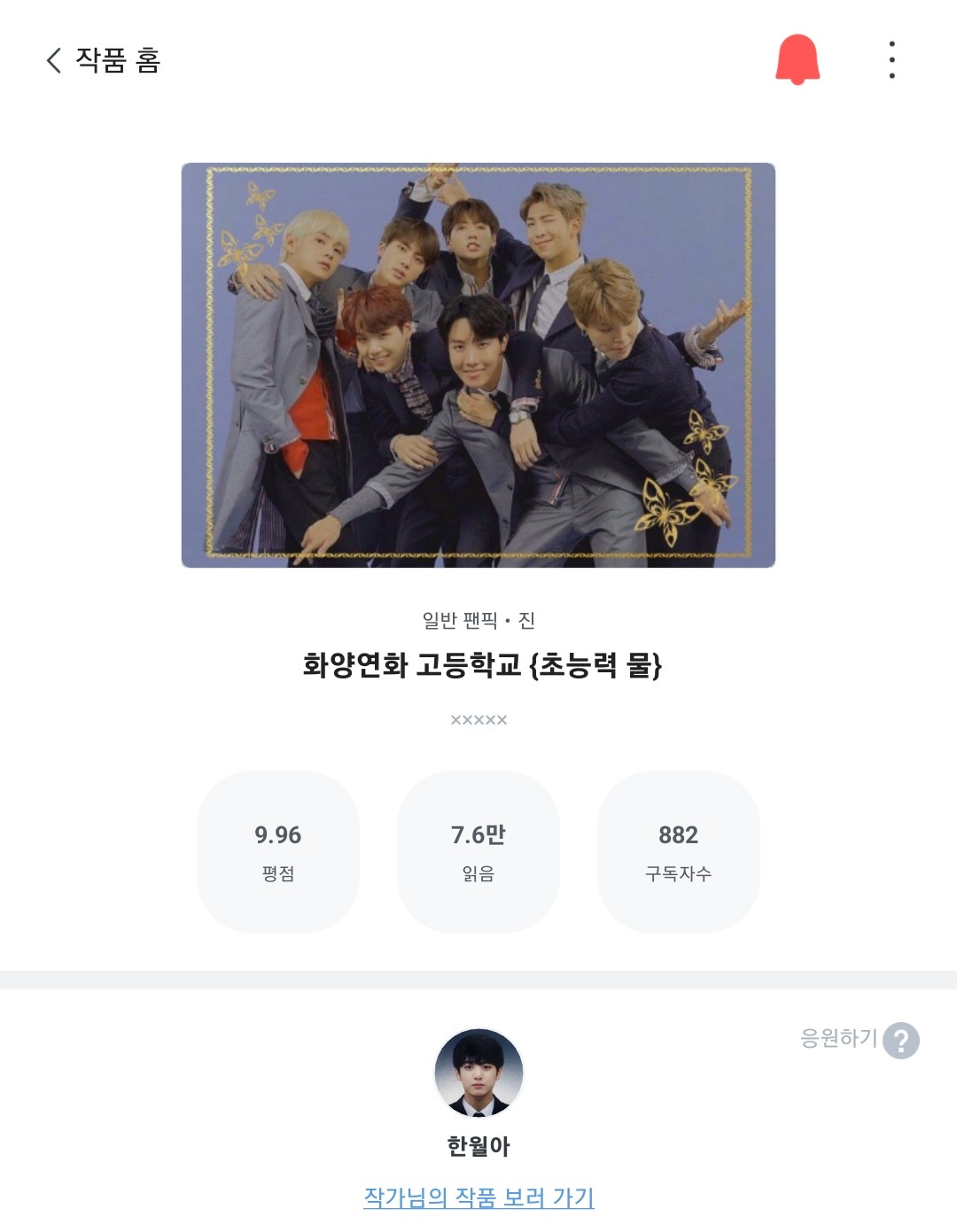Open author 한월아's profile picture
957x1232 pixels.
478,1073
